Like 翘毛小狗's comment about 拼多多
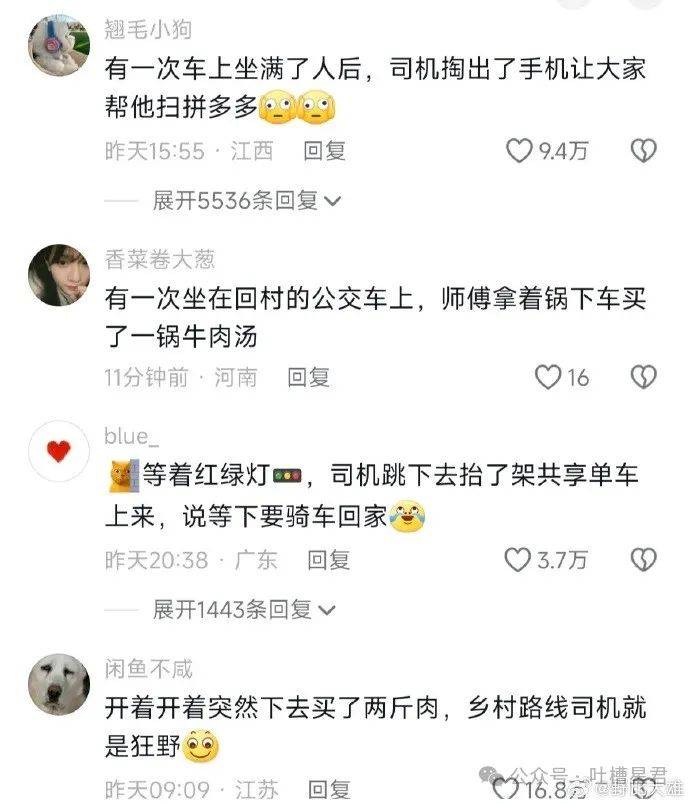The image size is (690, 804). pos(518,151)
